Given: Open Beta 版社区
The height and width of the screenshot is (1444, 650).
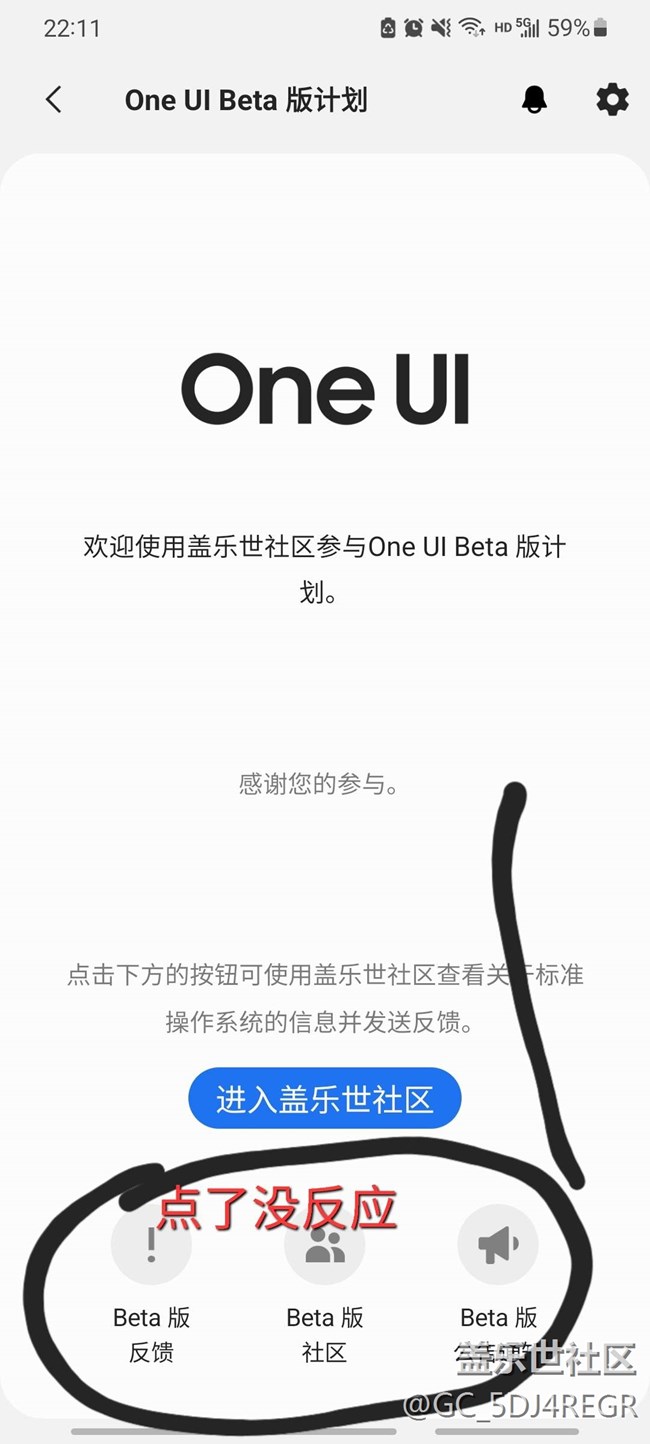Looking at the screenshot, I should click(324, 1246).
